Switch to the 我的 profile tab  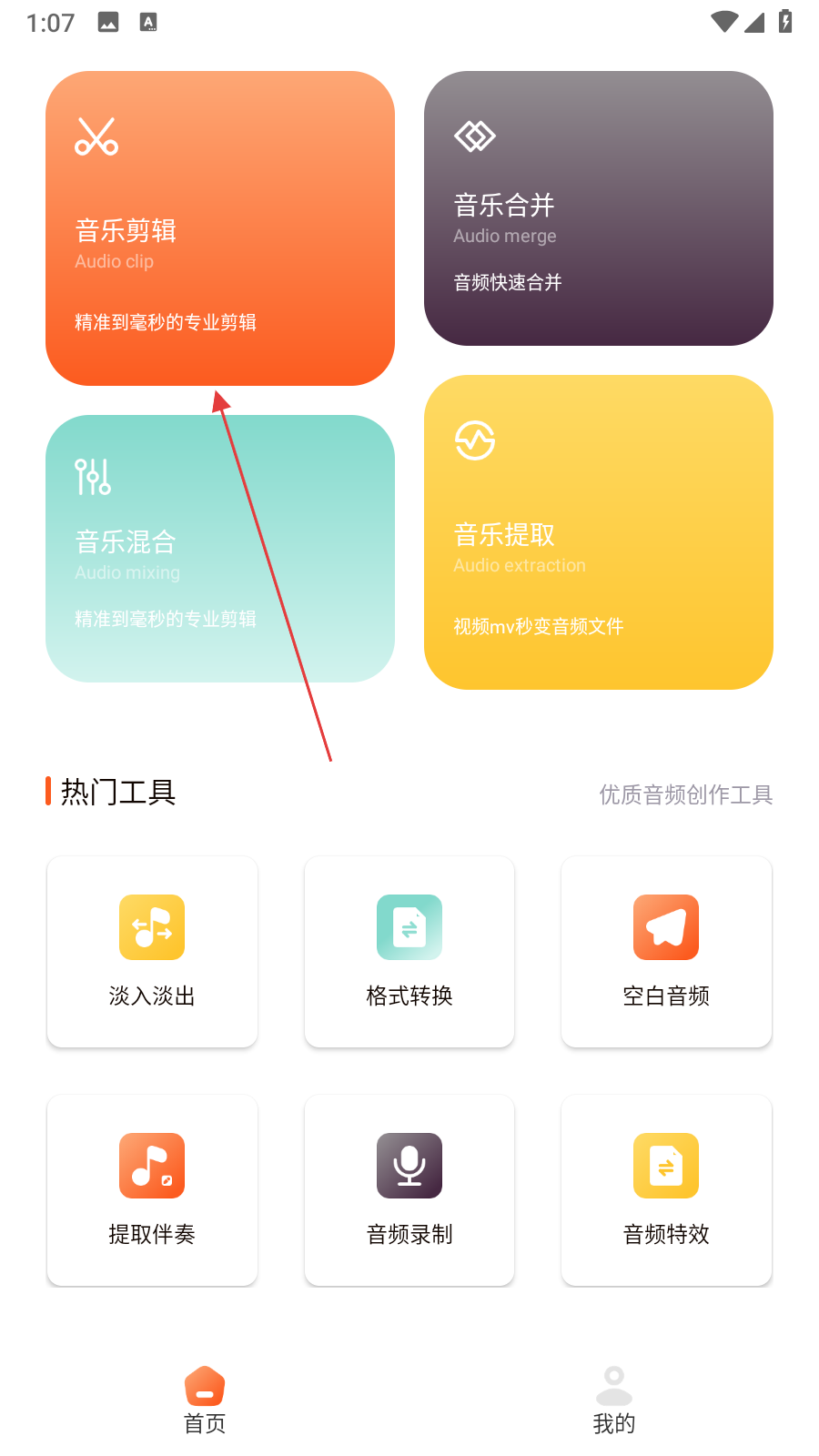(x=614, y=1400)
